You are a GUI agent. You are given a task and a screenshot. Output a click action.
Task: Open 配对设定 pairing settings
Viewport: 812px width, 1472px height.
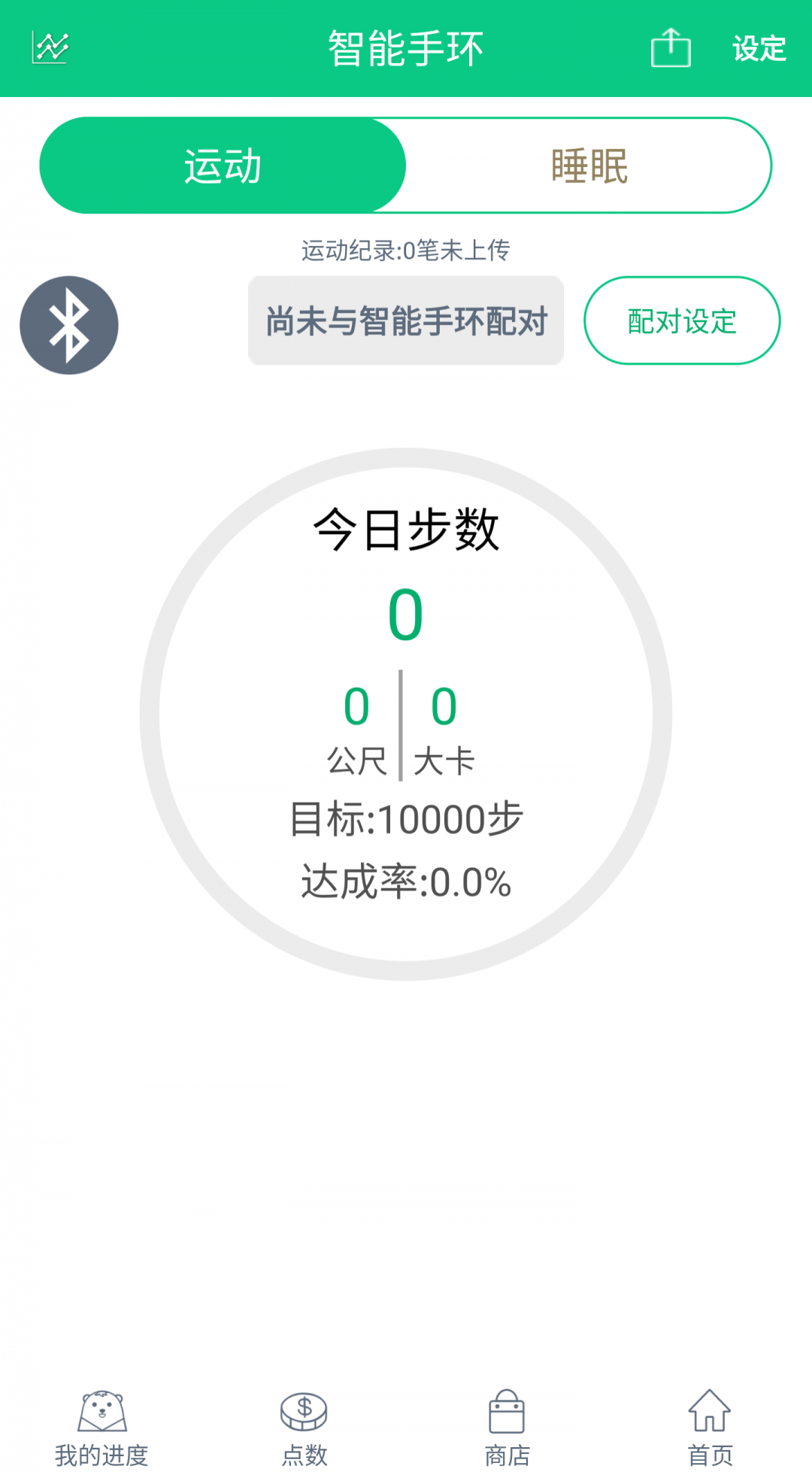(682, 321)
